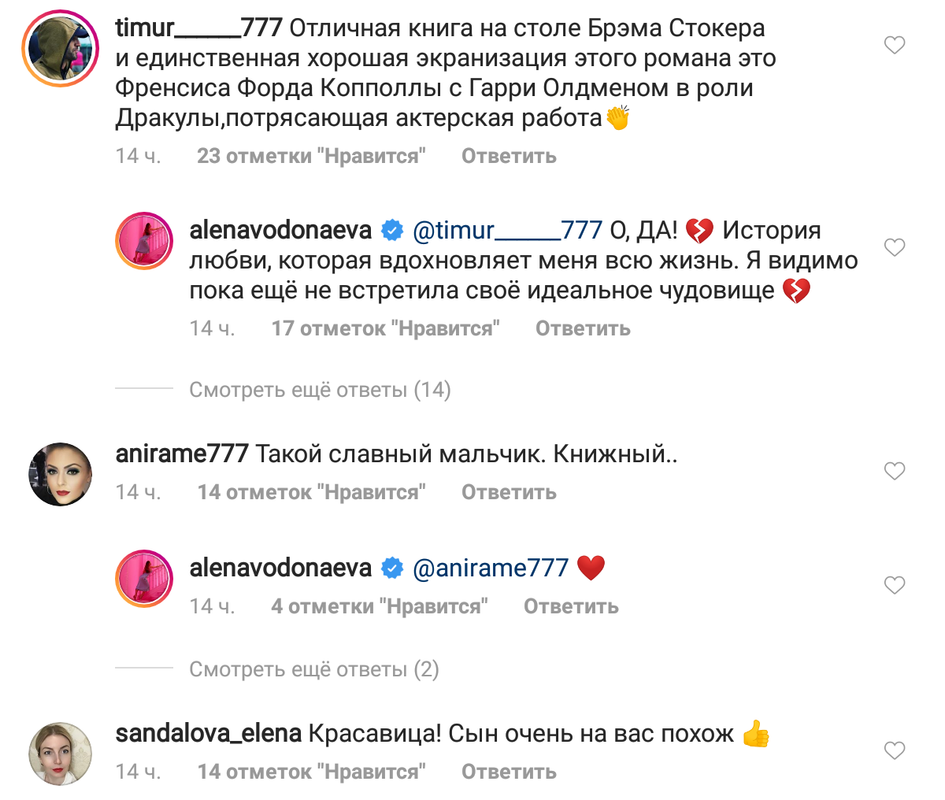Open the @timur______777 mention link
The image size is (945, 800).
(507, 231)
